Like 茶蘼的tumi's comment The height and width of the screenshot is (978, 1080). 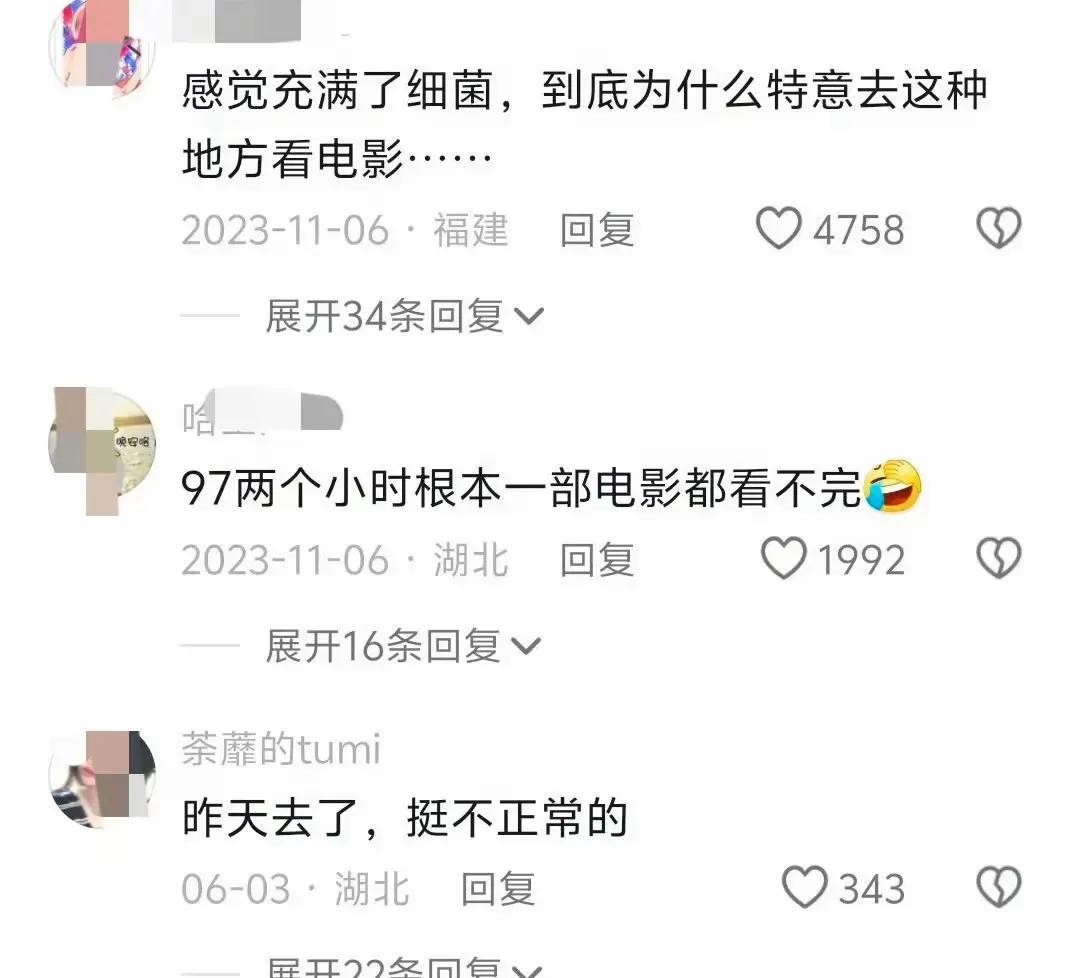click(x=804, y=888)
